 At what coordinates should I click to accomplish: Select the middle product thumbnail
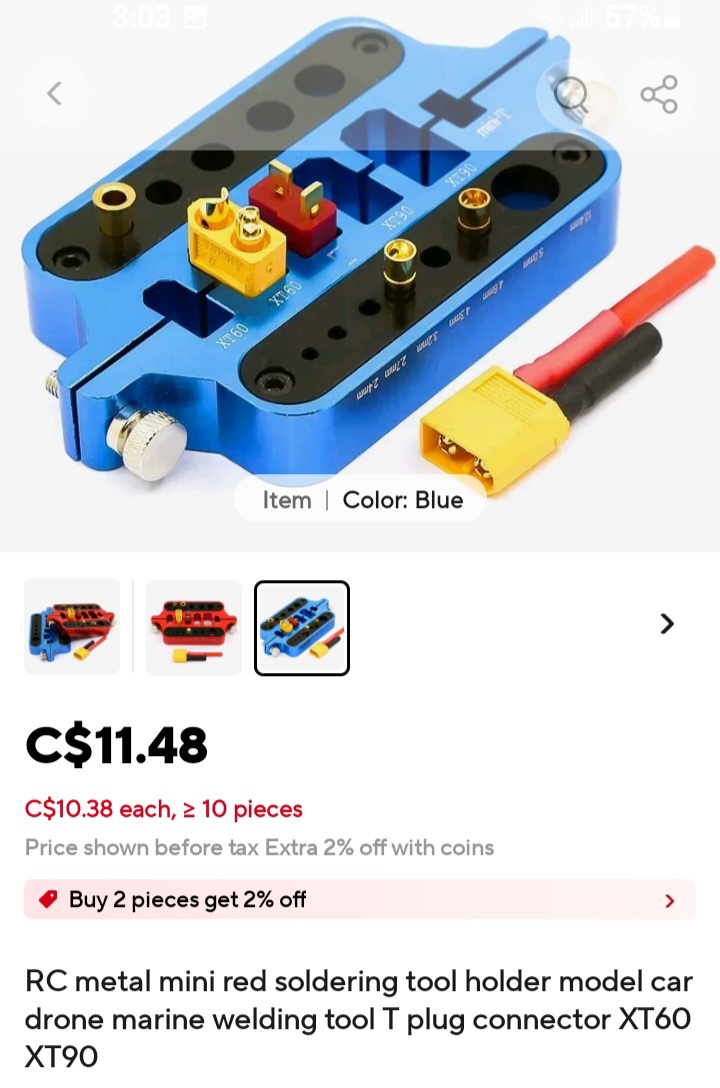tap(193, 627)
